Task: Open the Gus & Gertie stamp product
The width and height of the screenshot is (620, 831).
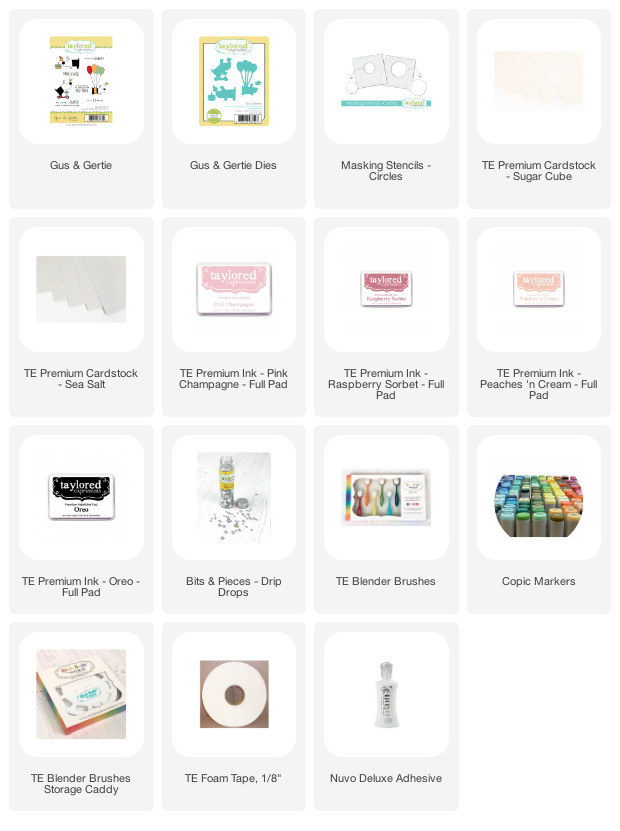Action: point(81,82)
